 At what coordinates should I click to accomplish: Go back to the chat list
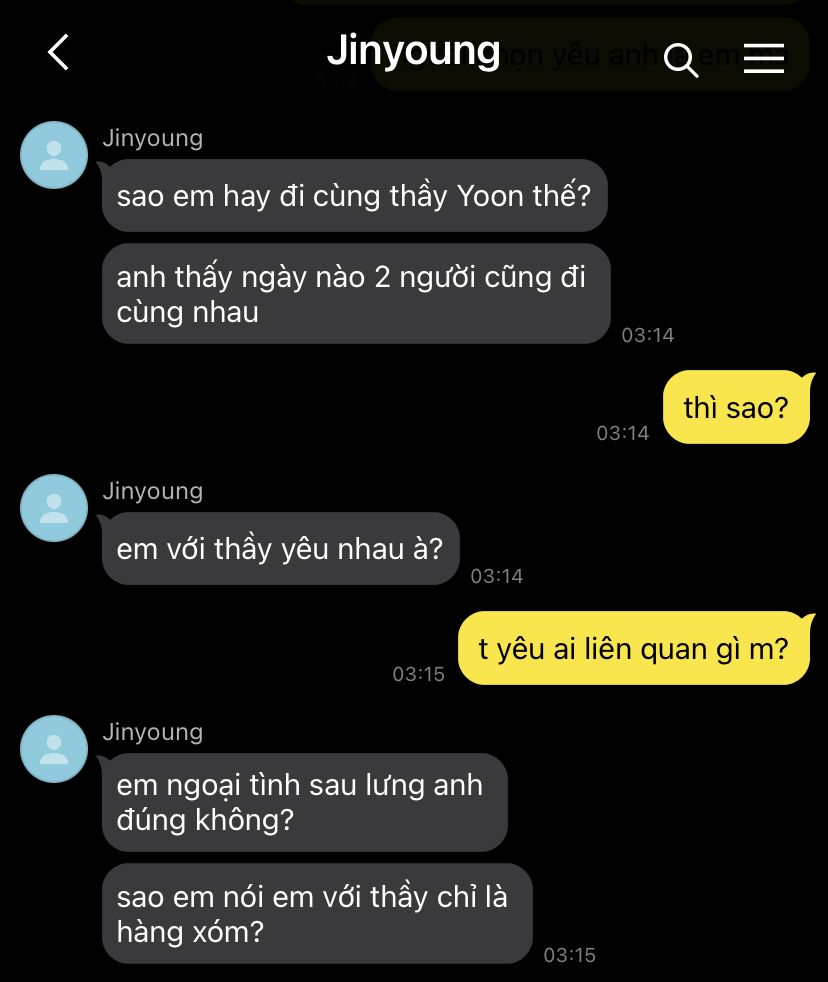tap(59, 53)
